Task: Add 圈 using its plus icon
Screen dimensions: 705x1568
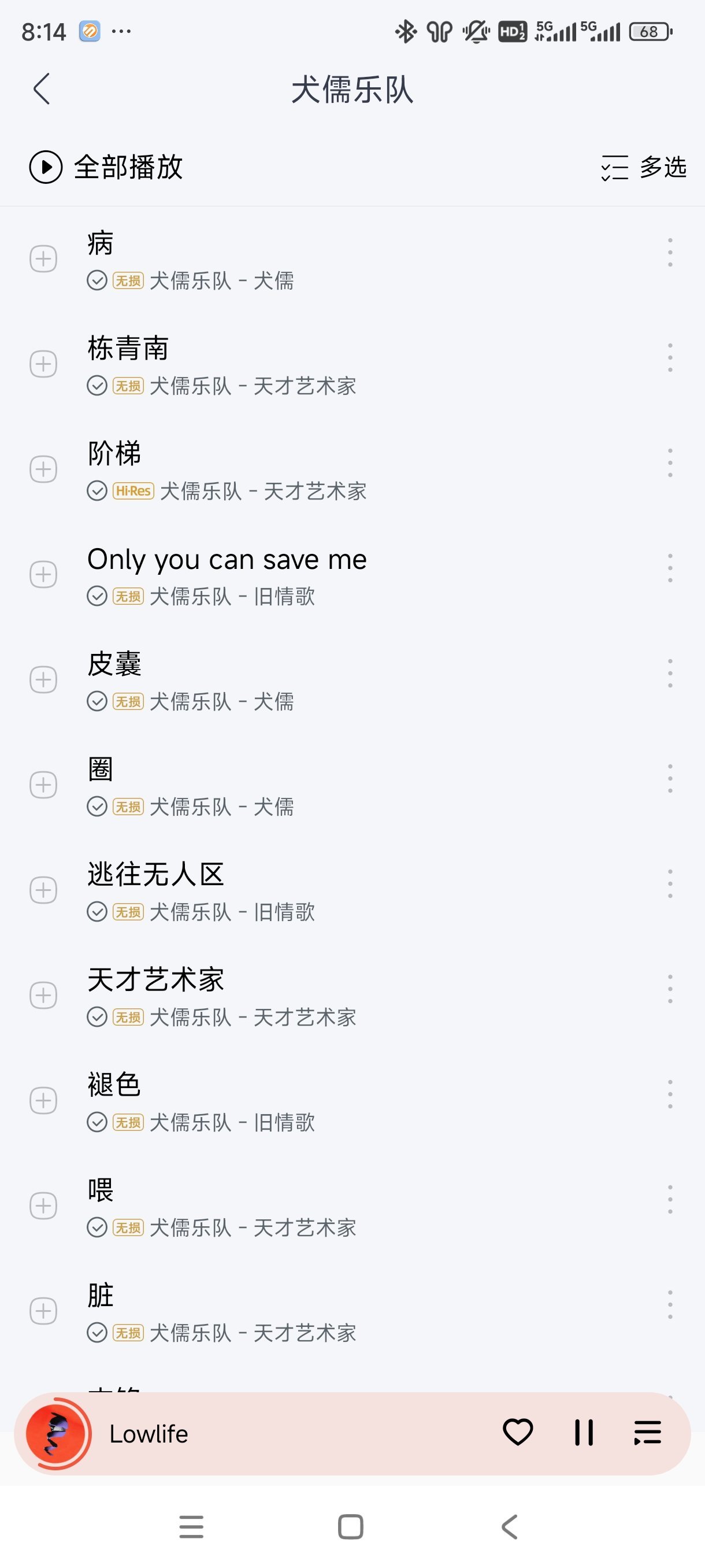Action: [43, 785]
